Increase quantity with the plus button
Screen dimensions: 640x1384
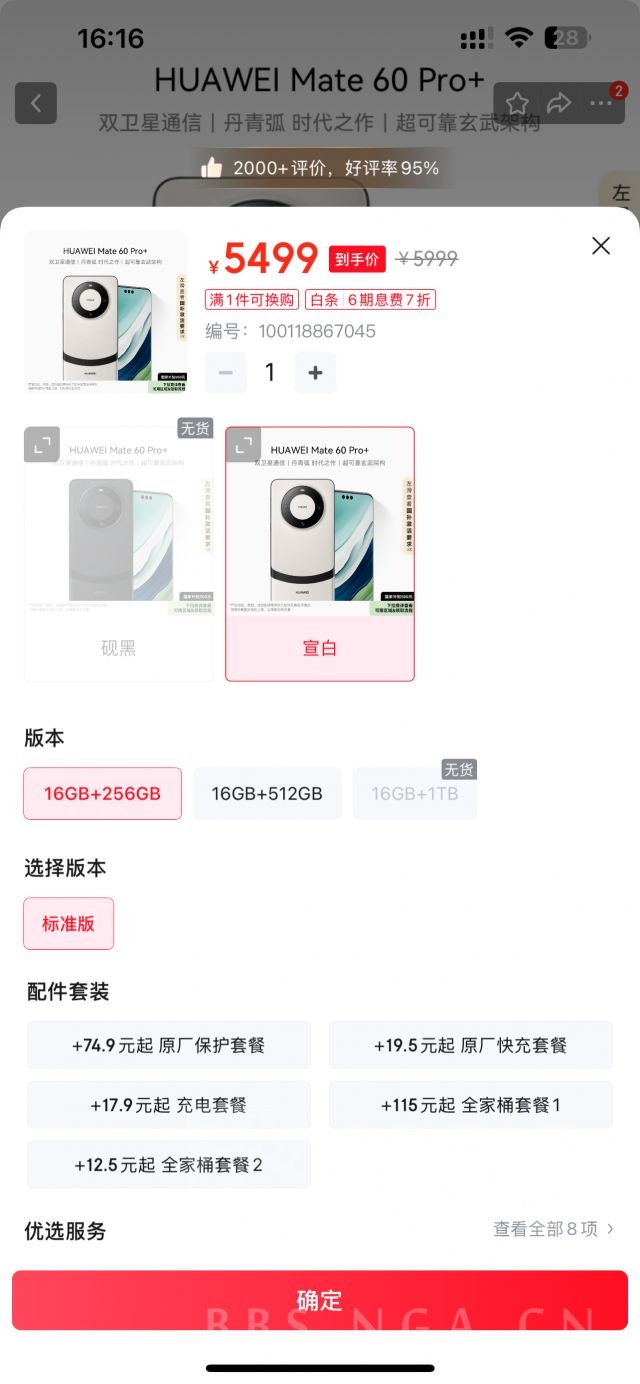click(x=315, y=373)
